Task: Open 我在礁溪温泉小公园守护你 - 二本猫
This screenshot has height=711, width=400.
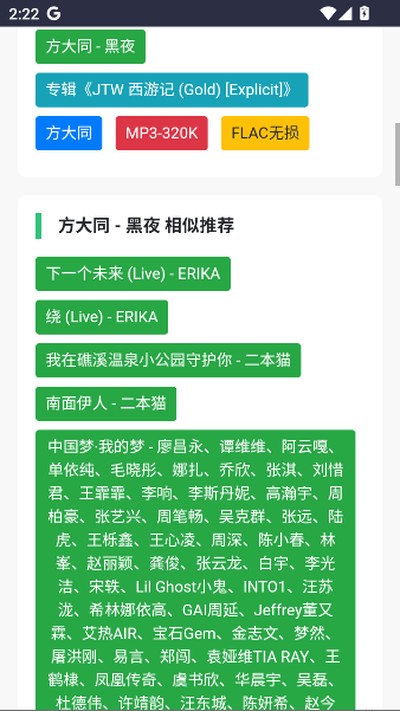Action: tap(168, 360)
